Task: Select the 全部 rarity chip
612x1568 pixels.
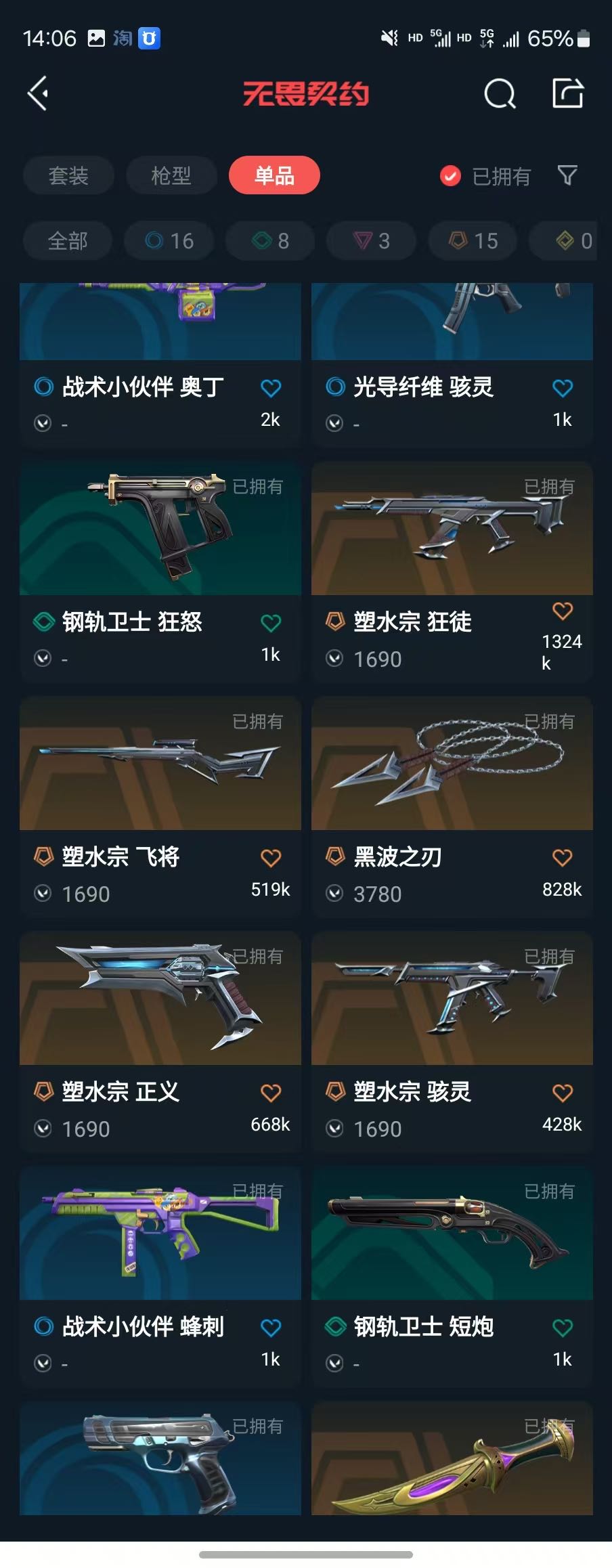Action: (x=68, y=241)
